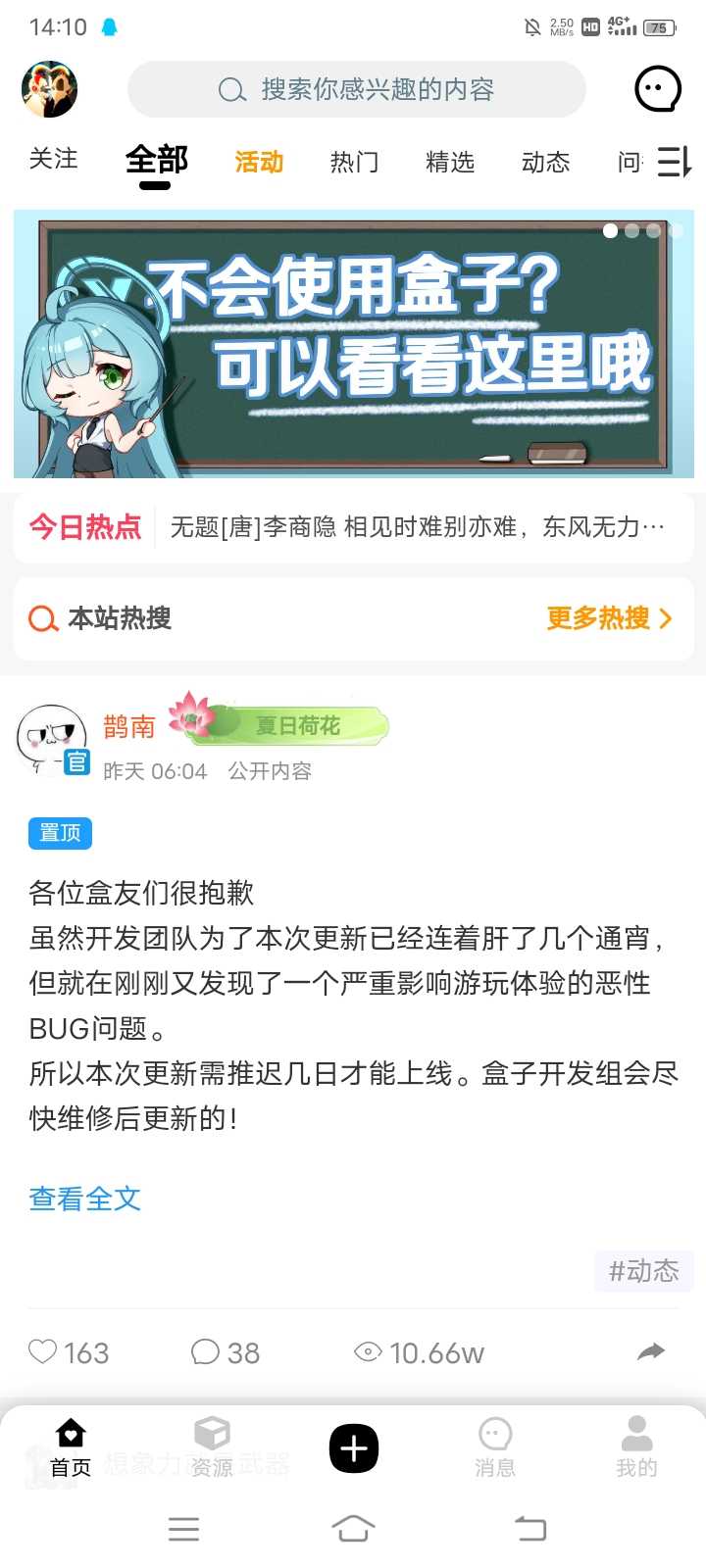Create a new post with plus button

tap(353, 1448)
